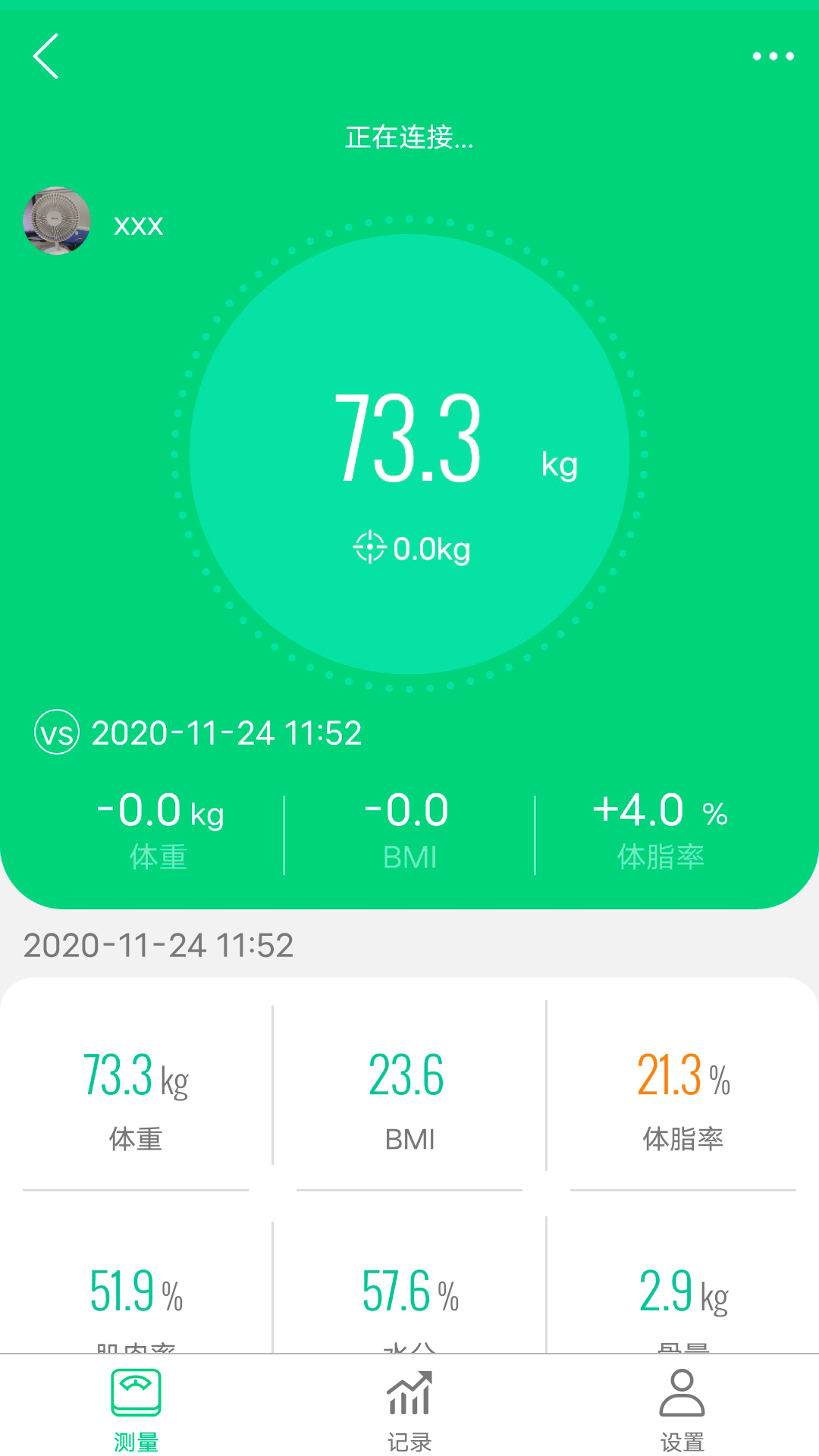819x1456 pixels.
Task: Tap the target icon next to 0.0kg
Action: coord(369,548)
